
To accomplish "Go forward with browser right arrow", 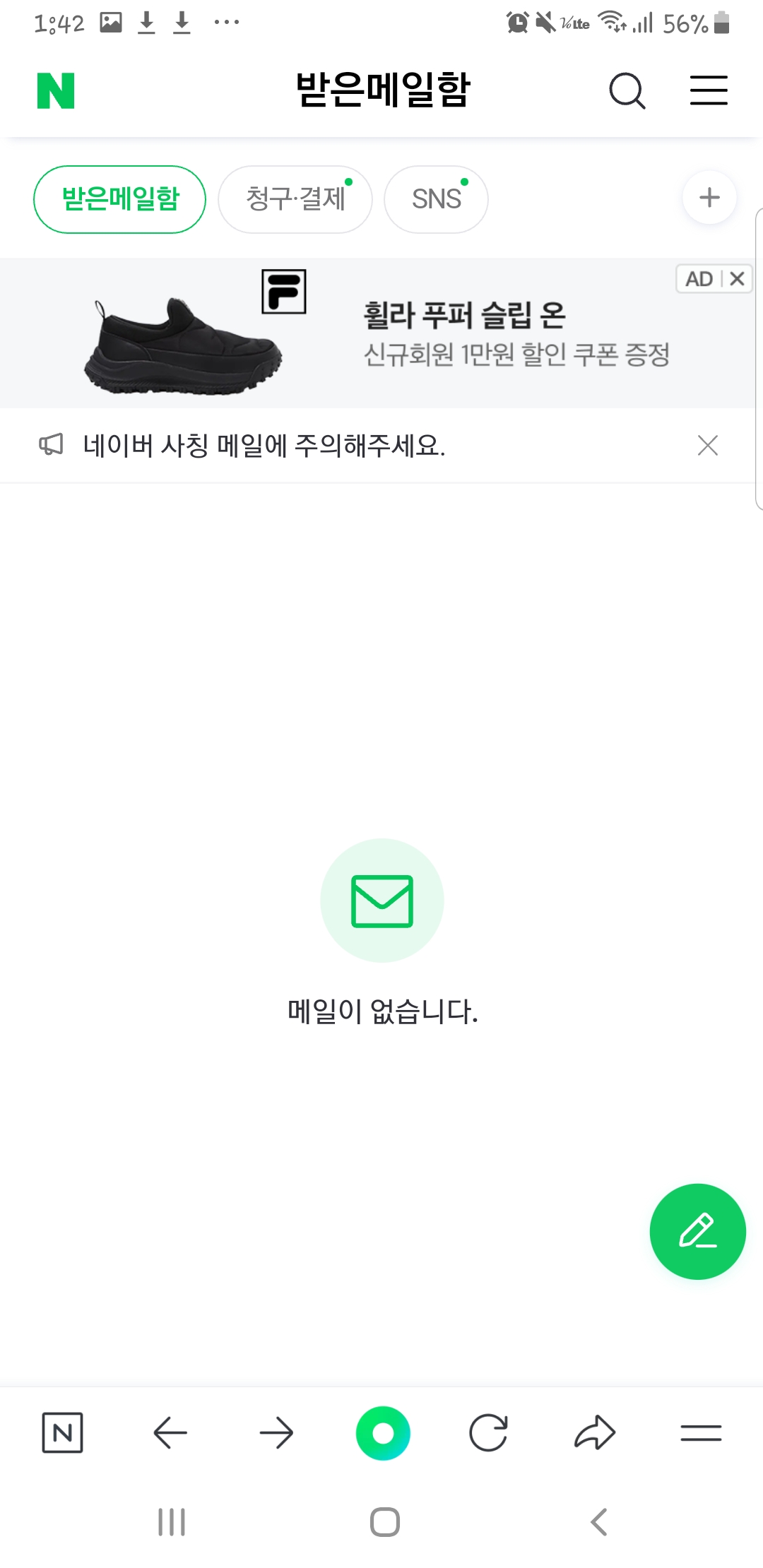I will click(x=276, y=1432).
